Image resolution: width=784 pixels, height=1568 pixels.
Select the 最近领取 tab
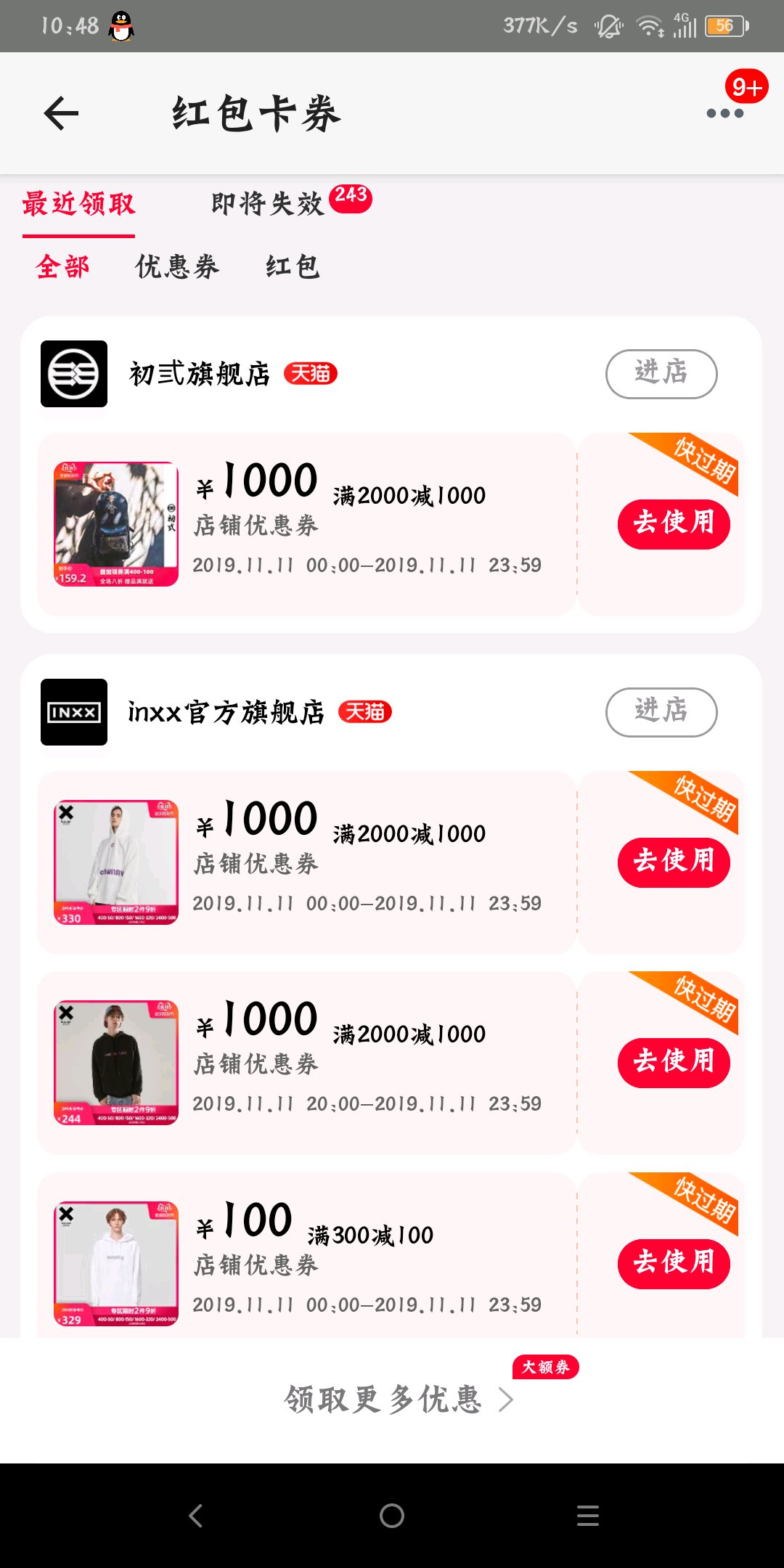pos(78,204)
